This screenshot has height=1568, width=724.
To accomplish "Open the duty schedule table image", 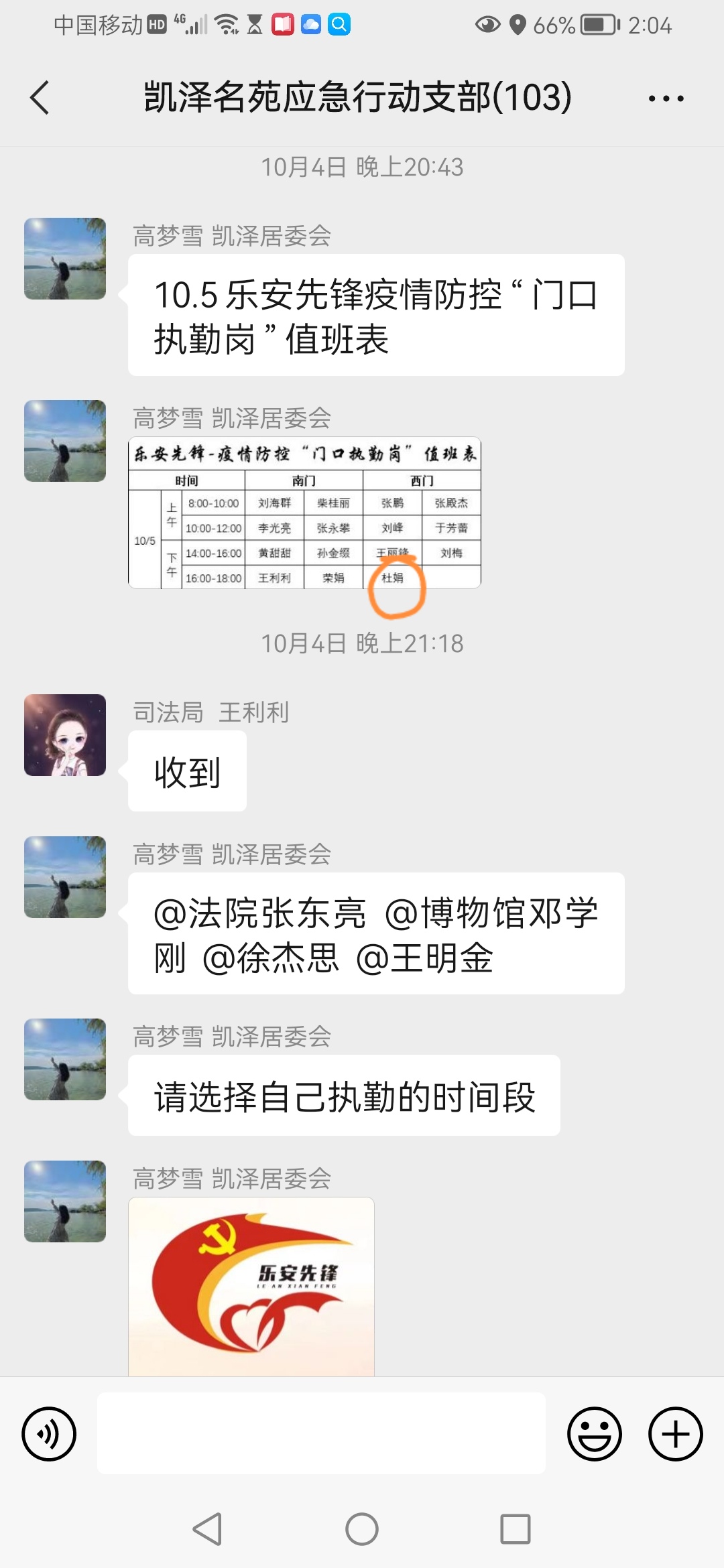I will pyautogui.click(x=305, y=513).
